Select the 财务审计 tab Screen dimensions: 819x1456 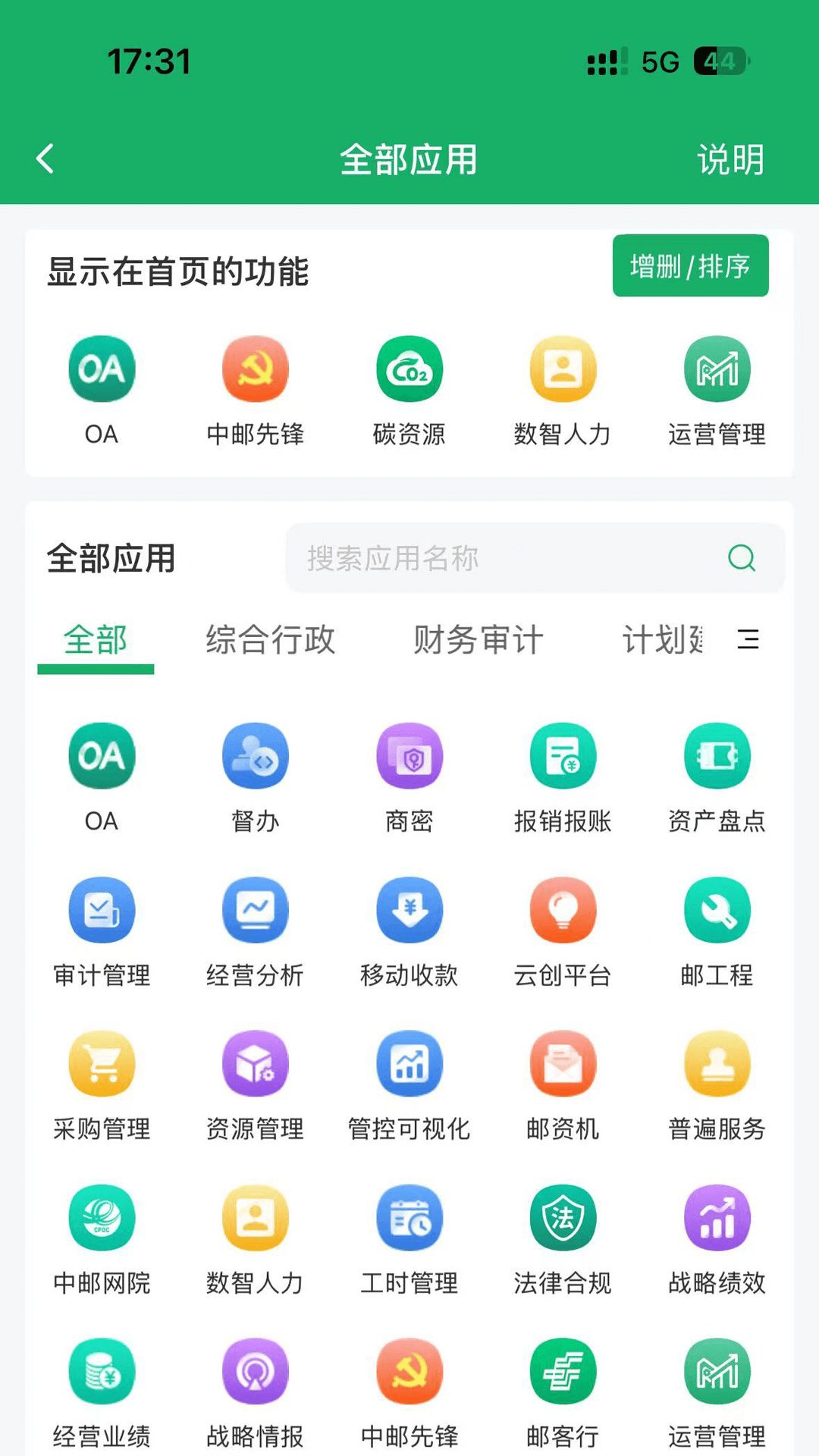[x=478, y=641]
